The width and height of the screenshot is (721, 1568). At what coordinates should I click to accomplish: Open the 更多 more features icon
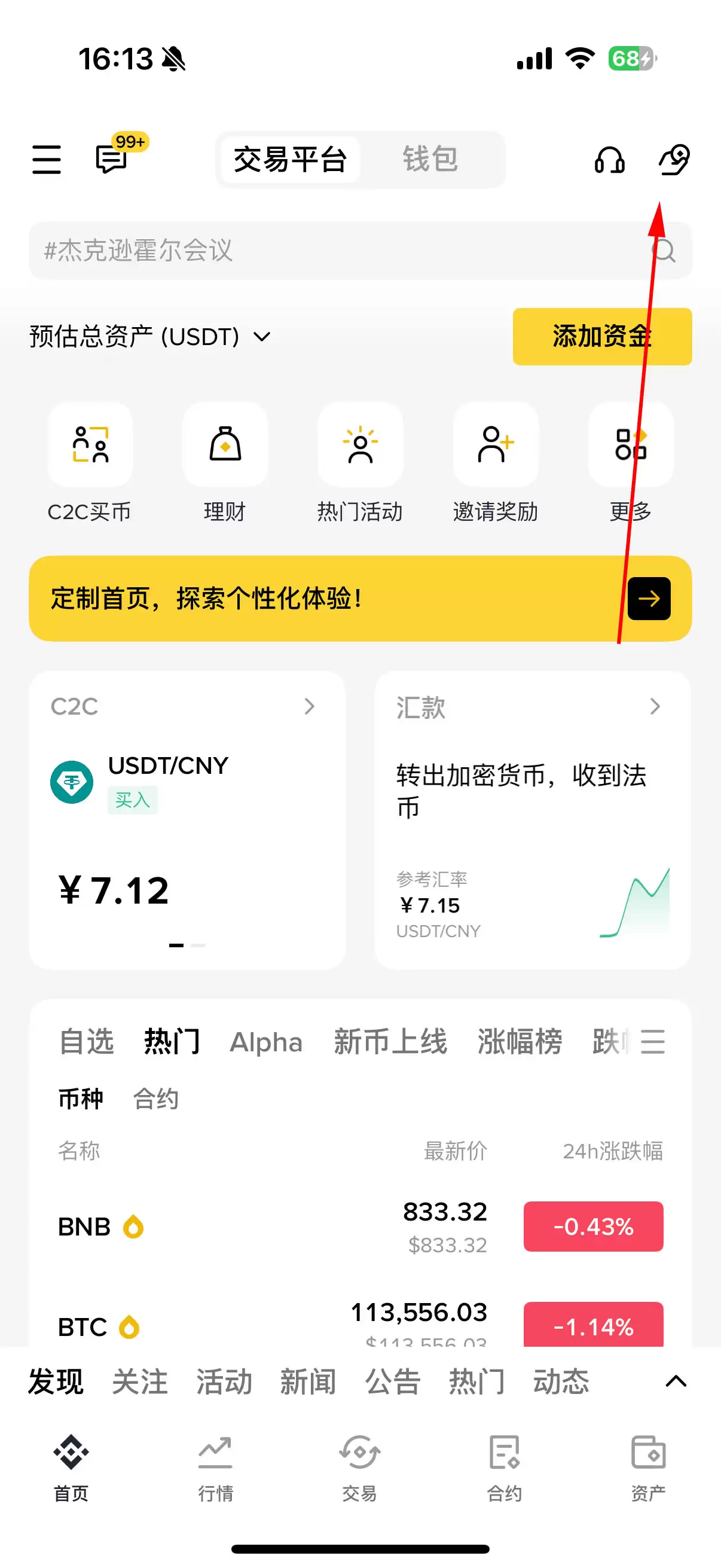(631, 446)
